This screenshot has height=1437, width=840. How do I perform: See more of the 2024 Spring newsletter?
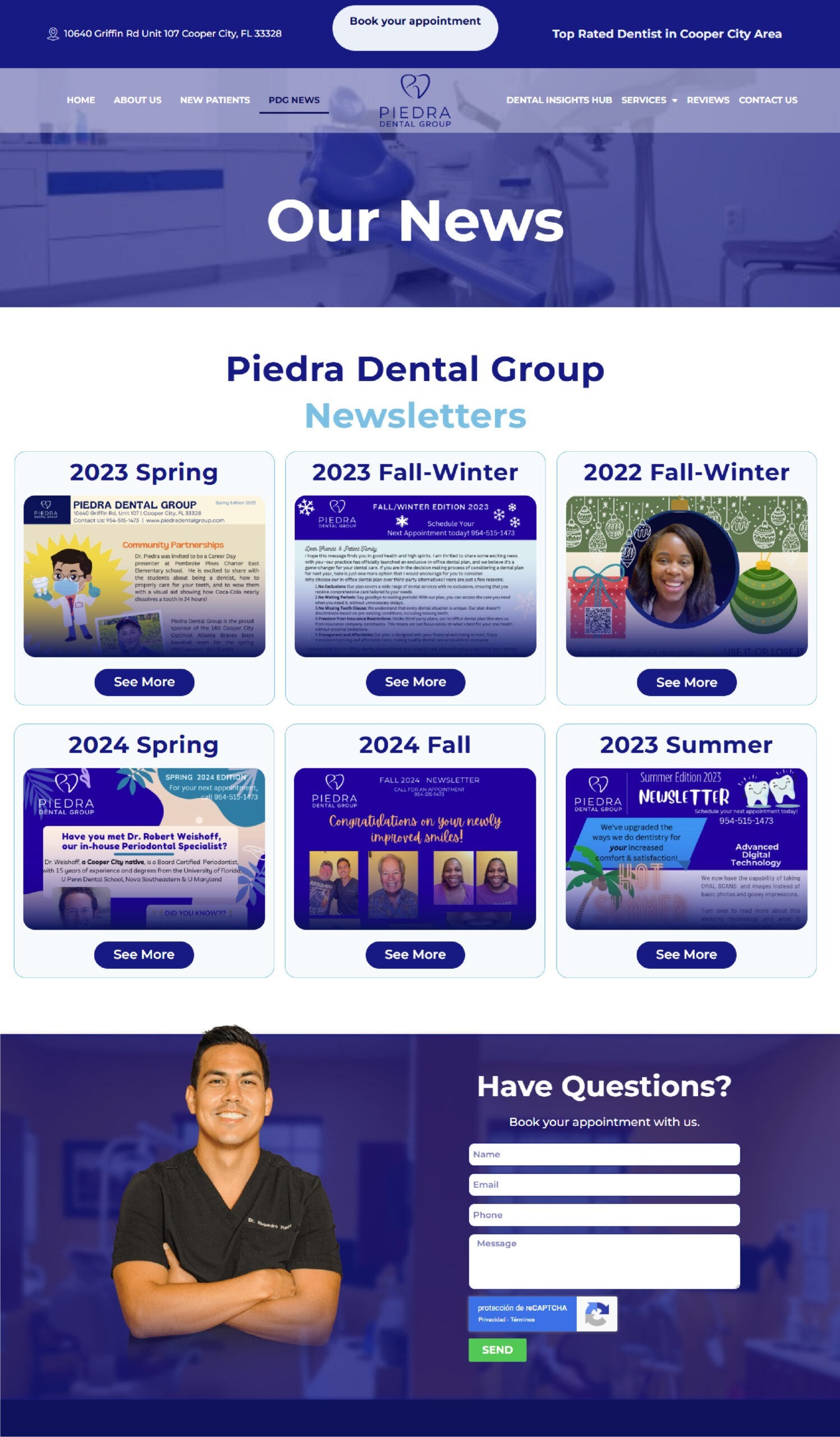pyautogui.click(x=144, y=954)
